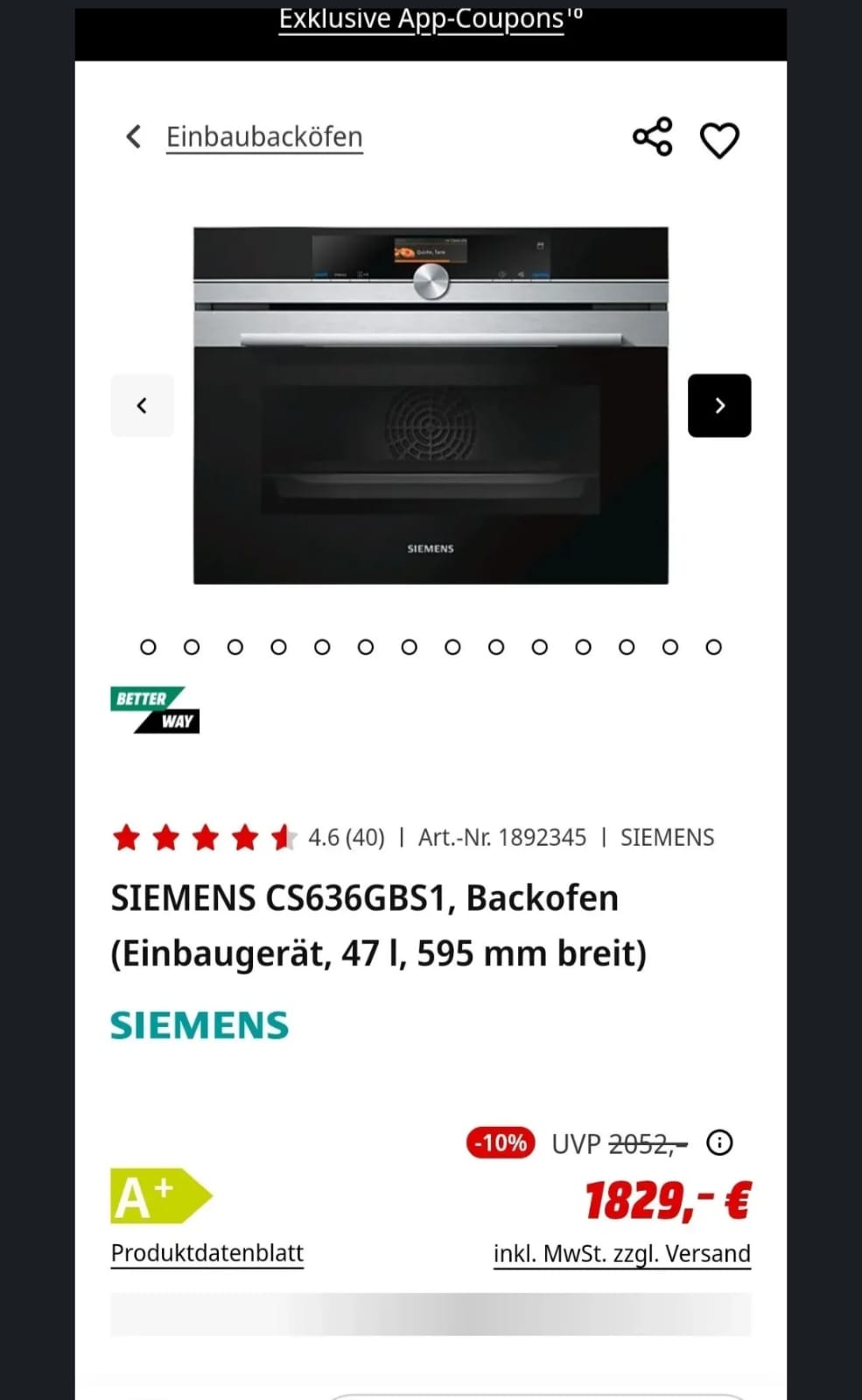The width and height of the screenshot is (862, 1400).
Task: View UVP price information icon
Action: point(719,1143)
